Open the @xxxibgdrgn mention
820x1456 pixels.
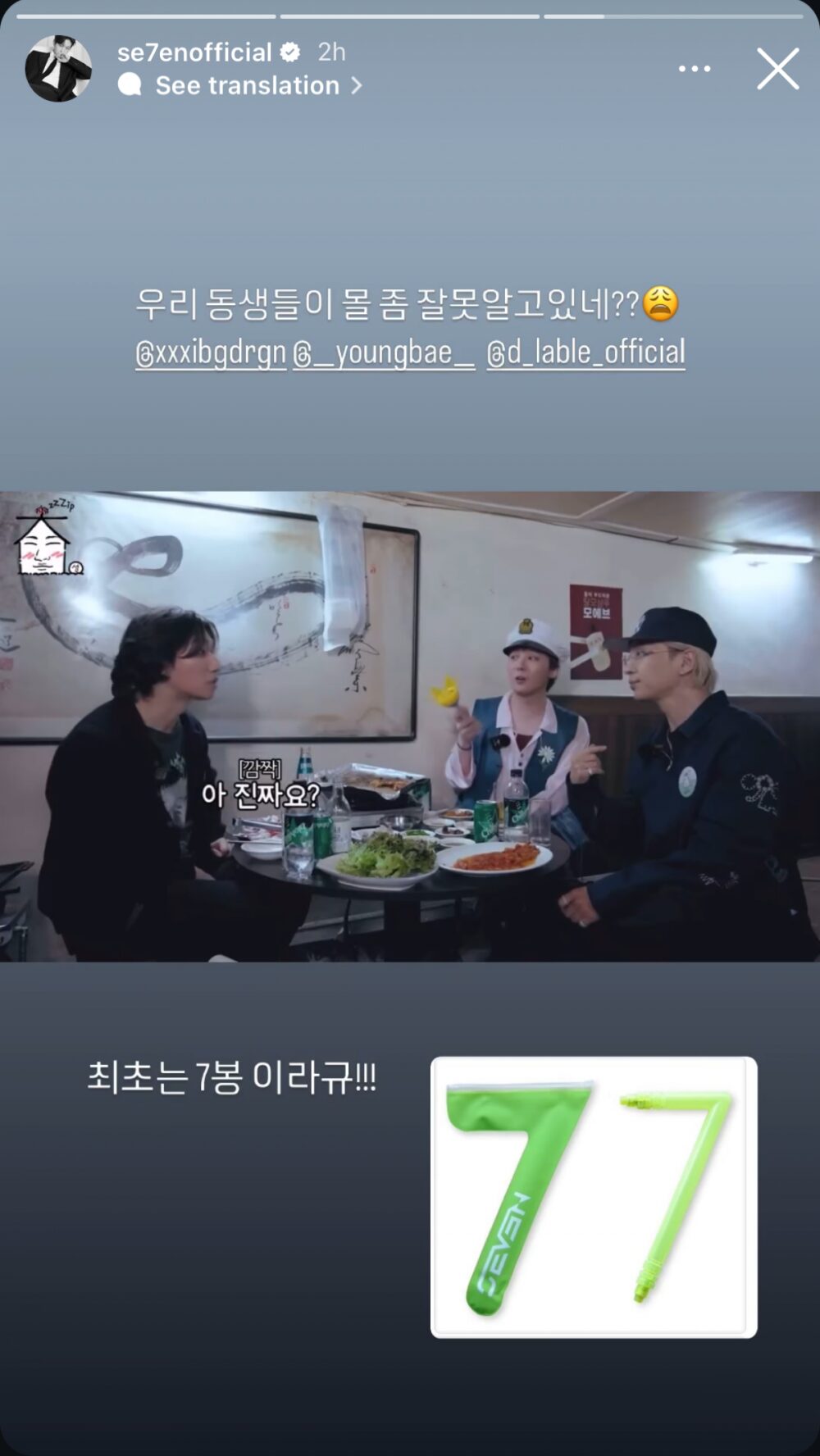tap(211, 353)
